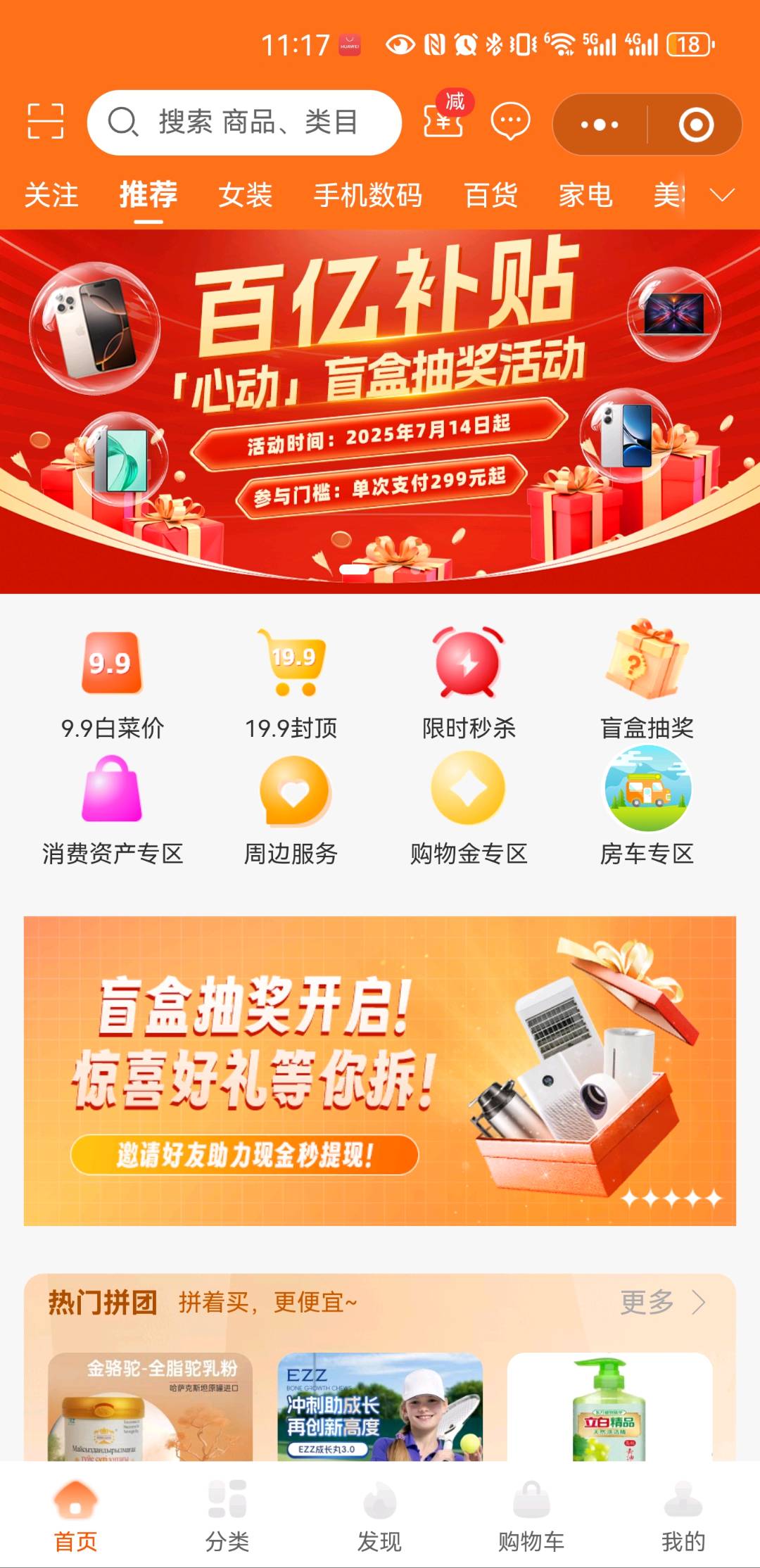
Task: Open the coupon discount icon
Action: click(x=443, y=120)
